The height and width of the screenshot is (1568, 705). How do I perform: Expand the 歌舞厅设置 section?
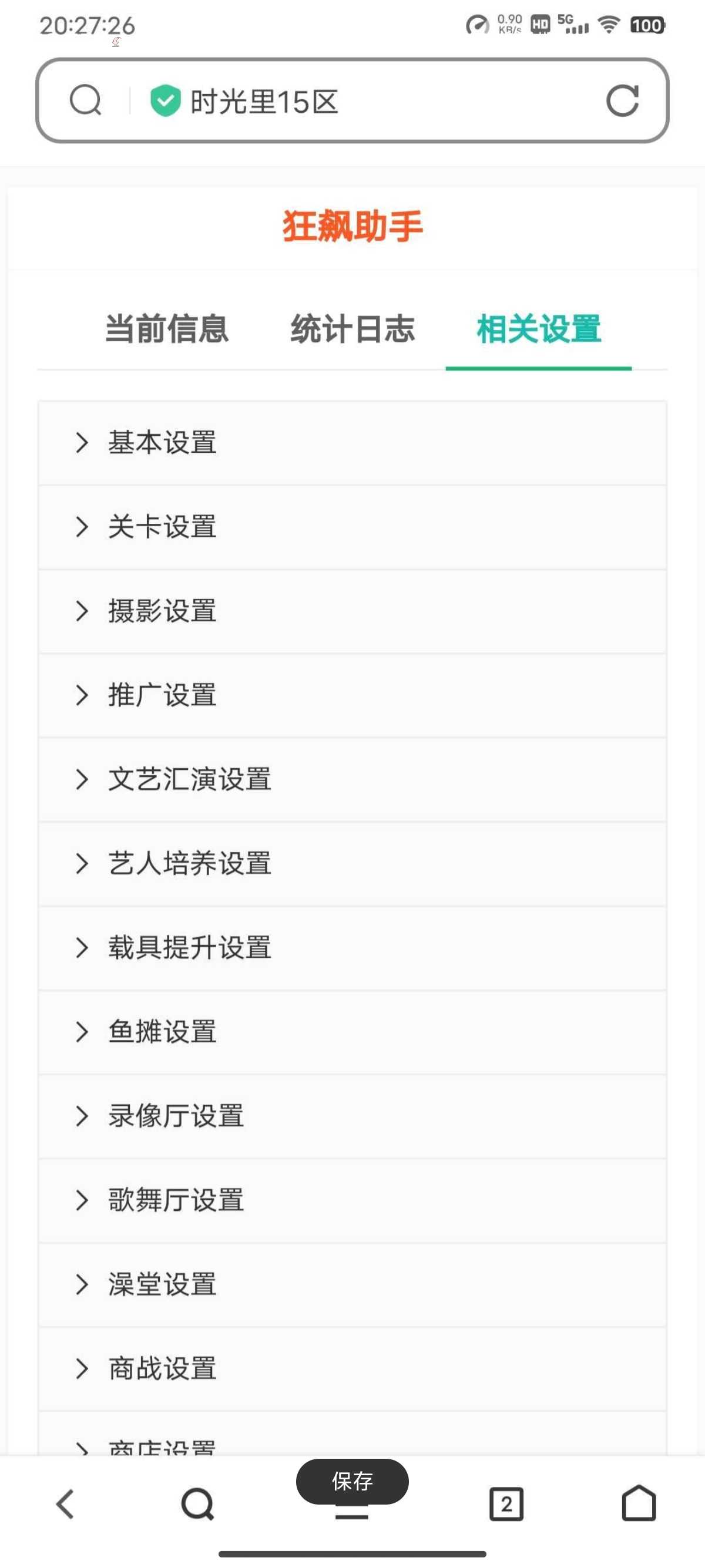pyautogui.click(x=352, y=1200)
